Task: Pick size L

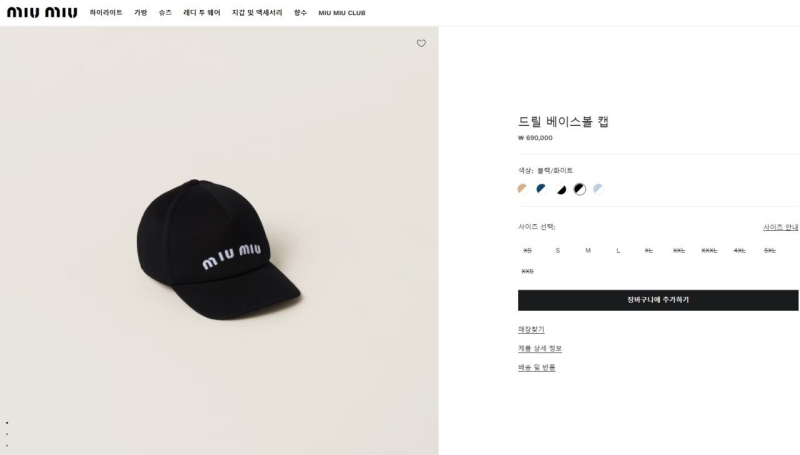Action: click(x=618, y=250)
